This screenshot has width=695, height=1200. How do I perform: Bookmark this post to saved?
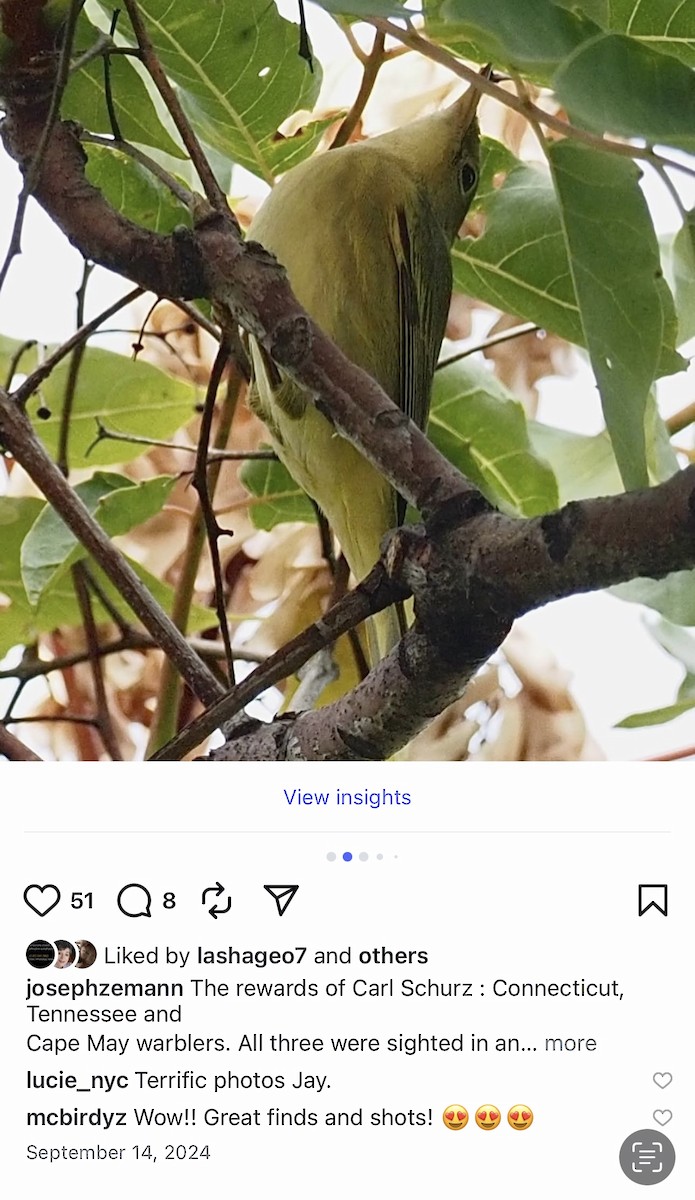pyautogui.click(x=652, y=901)
